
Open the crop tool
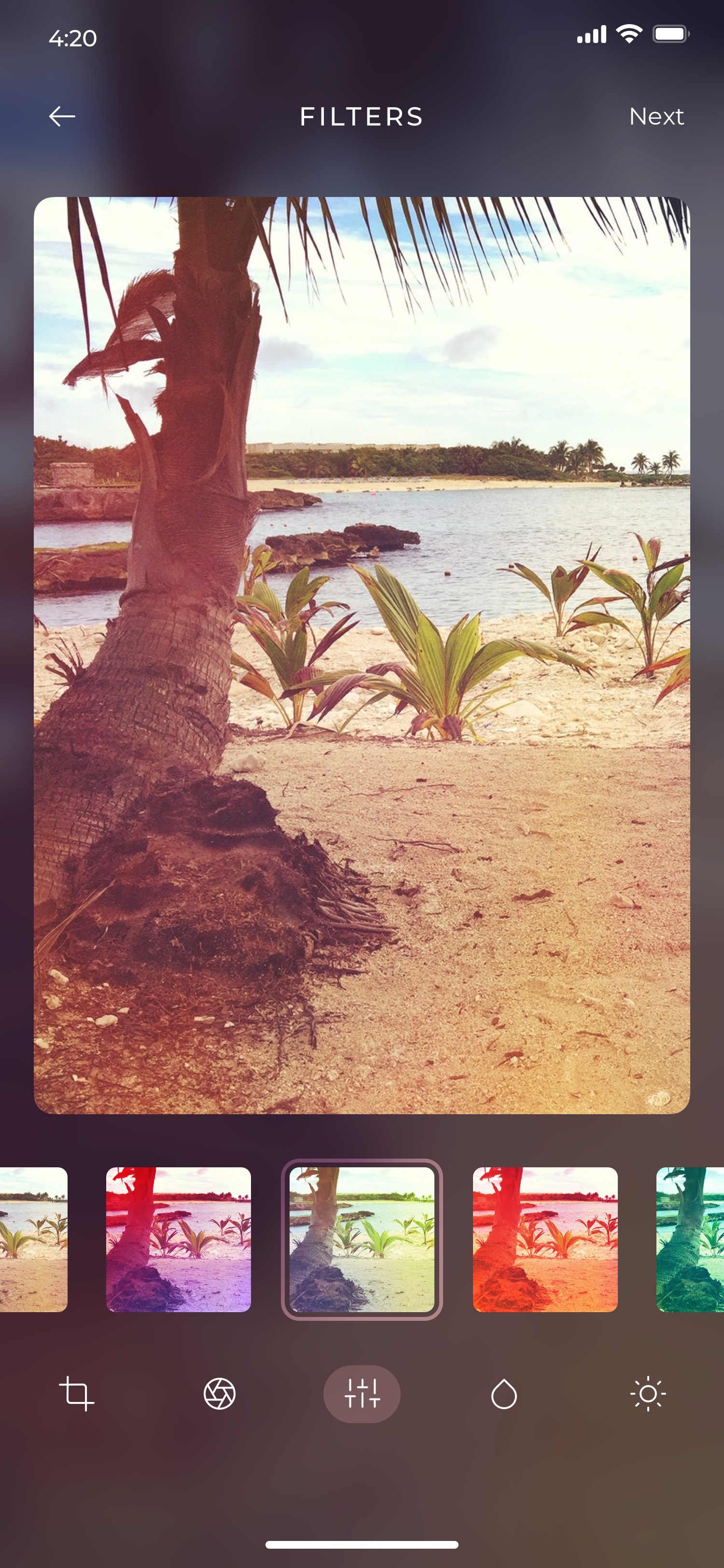(x=77, y=1393)
